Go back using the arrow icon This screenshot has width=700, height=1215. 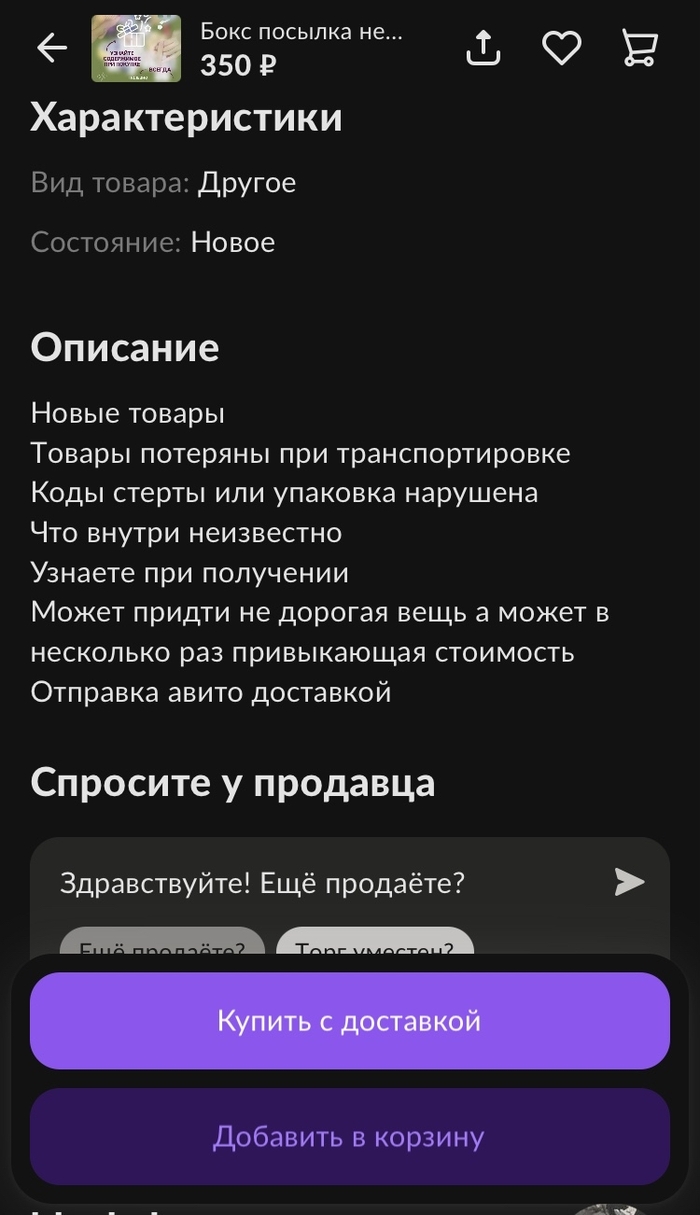tap(52, 48)
